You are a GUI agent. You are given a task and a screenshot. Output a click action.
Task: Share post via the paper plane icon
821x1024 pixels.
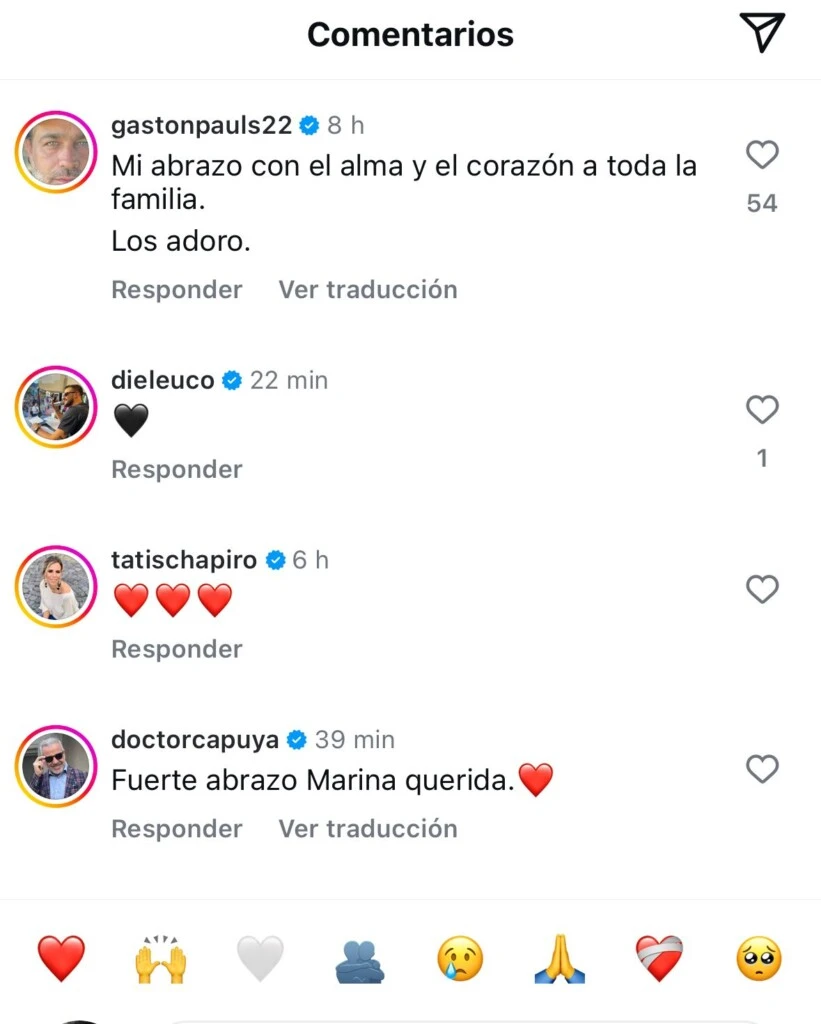[x=764, y=32]
